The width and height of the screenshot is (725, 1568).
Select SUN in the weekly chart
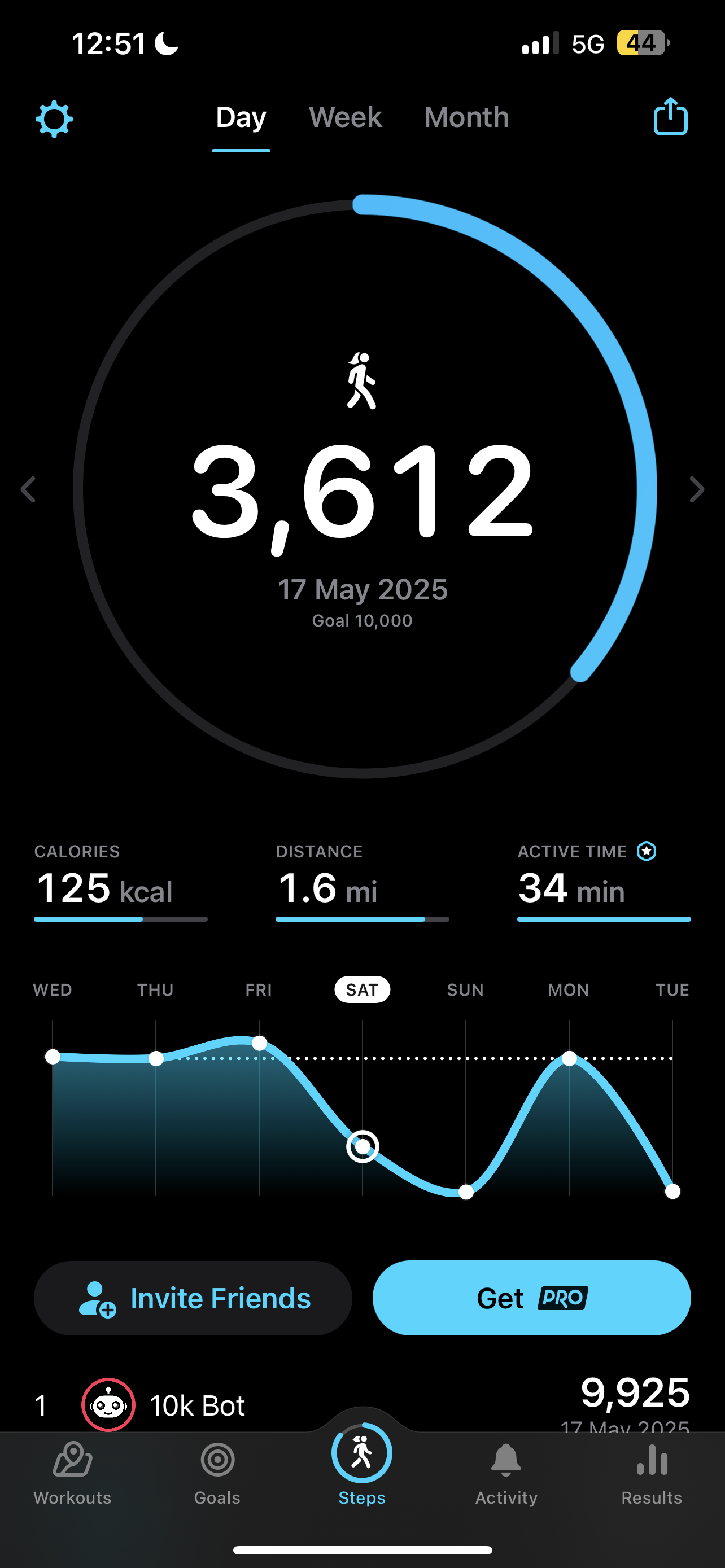click(466, 990)
